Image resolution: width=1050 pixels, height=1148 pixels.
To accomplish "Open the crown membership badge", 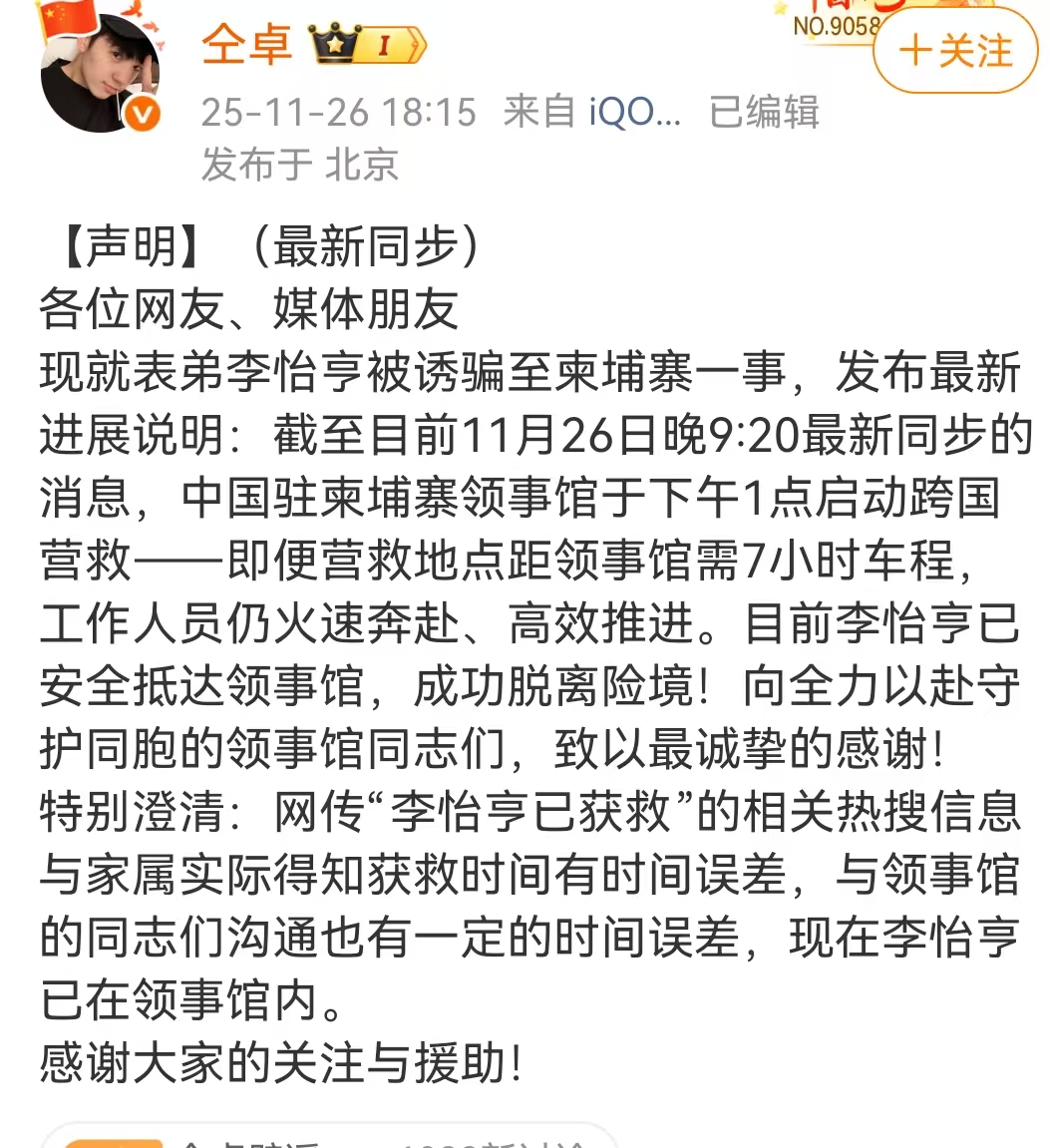I will (x=368, y=46).
